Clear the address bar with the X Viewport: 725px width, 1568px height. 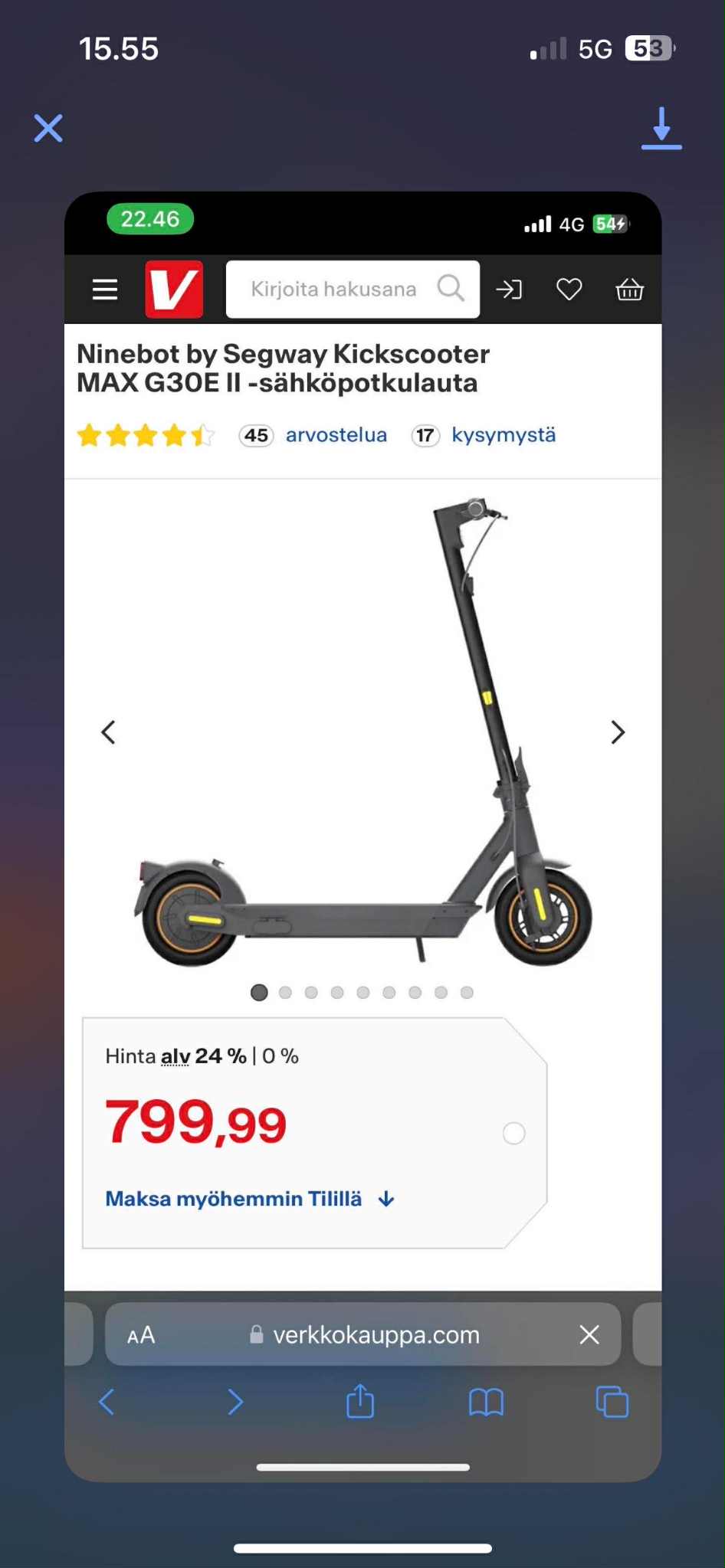pos(589,1334)
